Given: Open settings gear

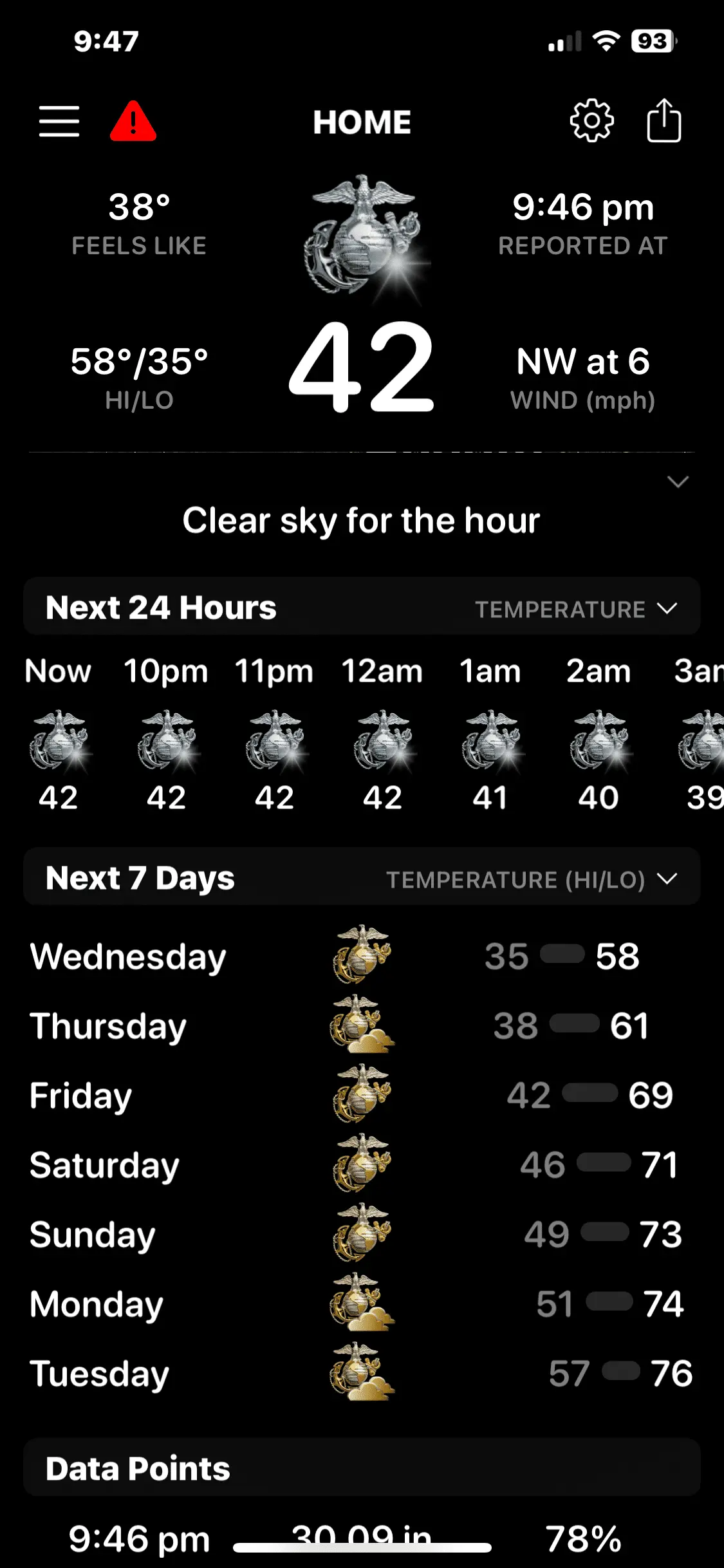Looking at the screenshot, I should click(591, 120).
